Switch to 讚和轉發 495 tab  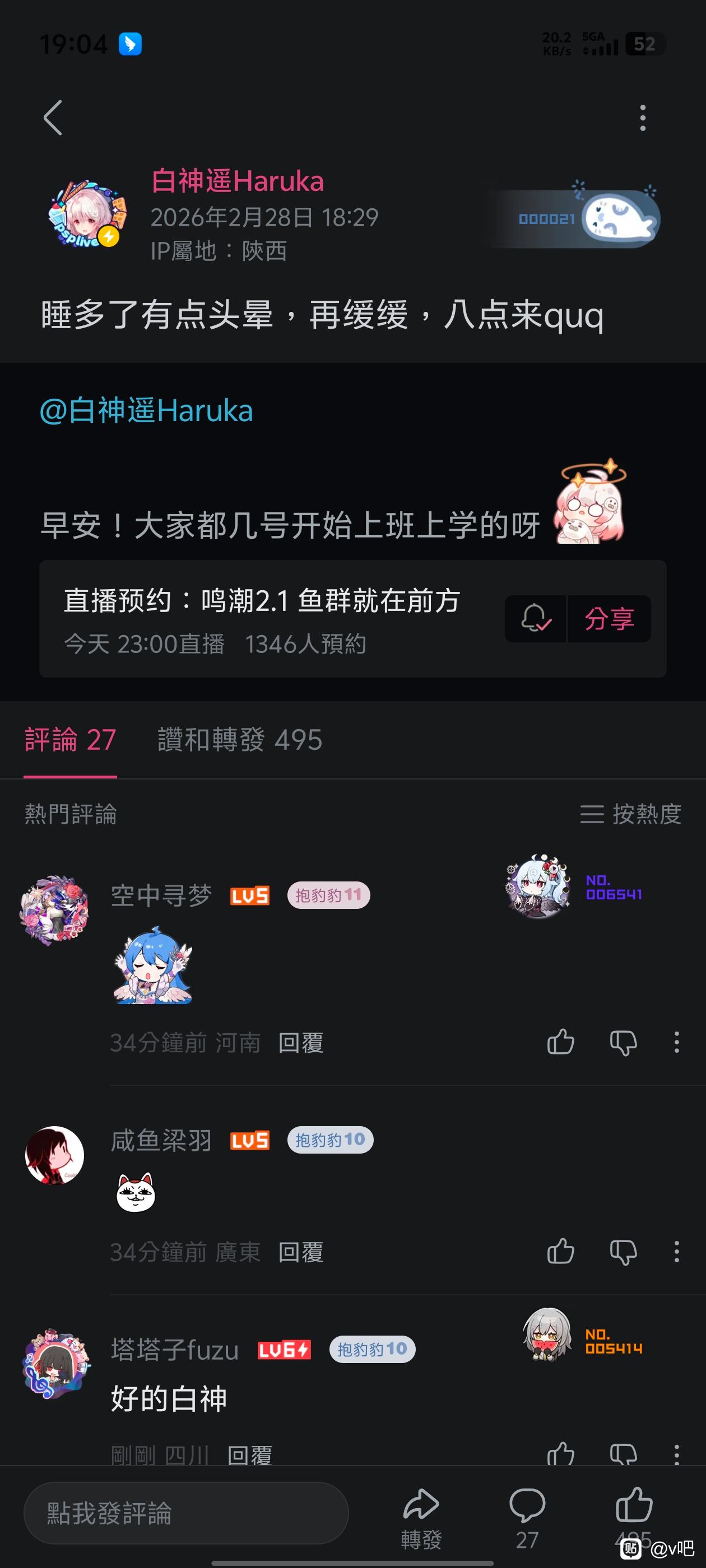coord(239,740)
